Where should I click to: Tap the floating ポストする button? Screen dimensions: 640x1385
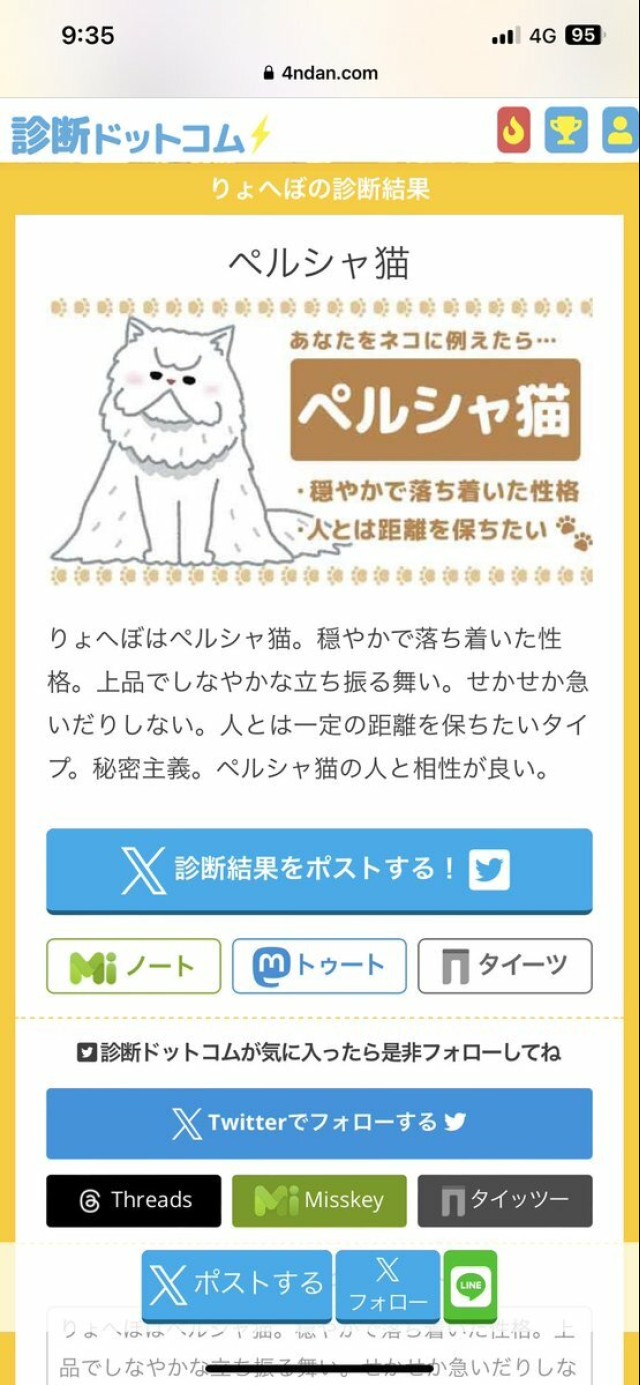[236, 1284]
